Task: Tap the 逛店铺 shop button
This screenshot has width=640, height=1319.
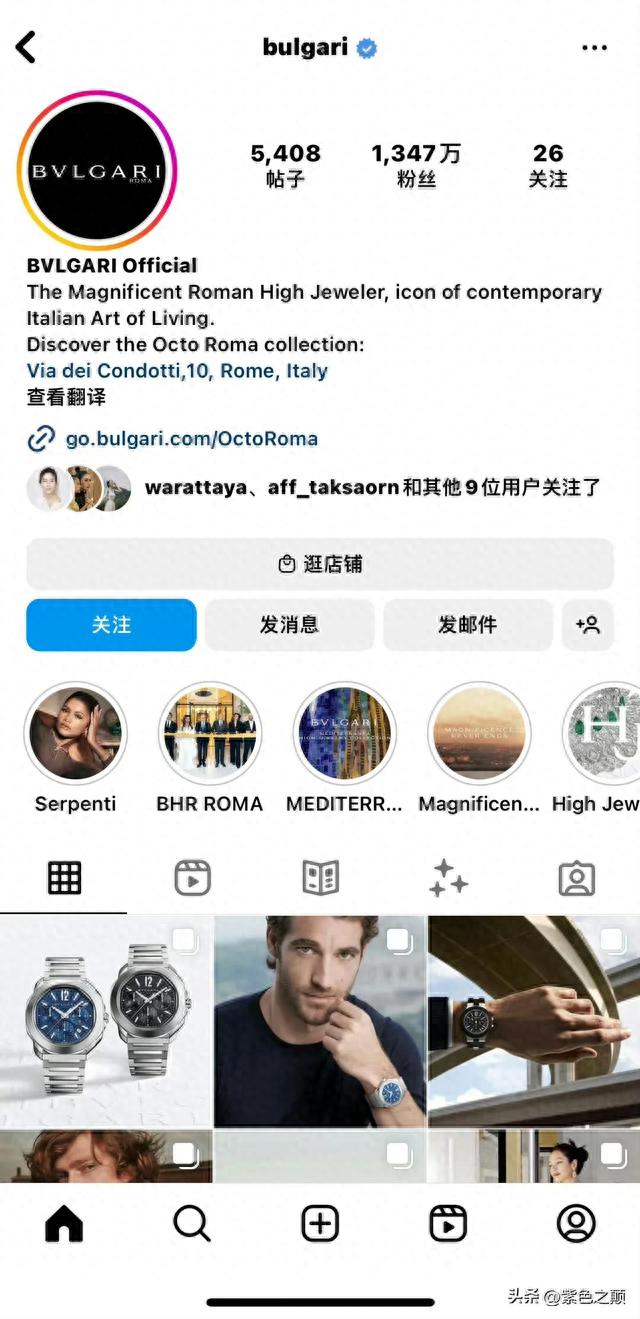Action: coord(320,564)
